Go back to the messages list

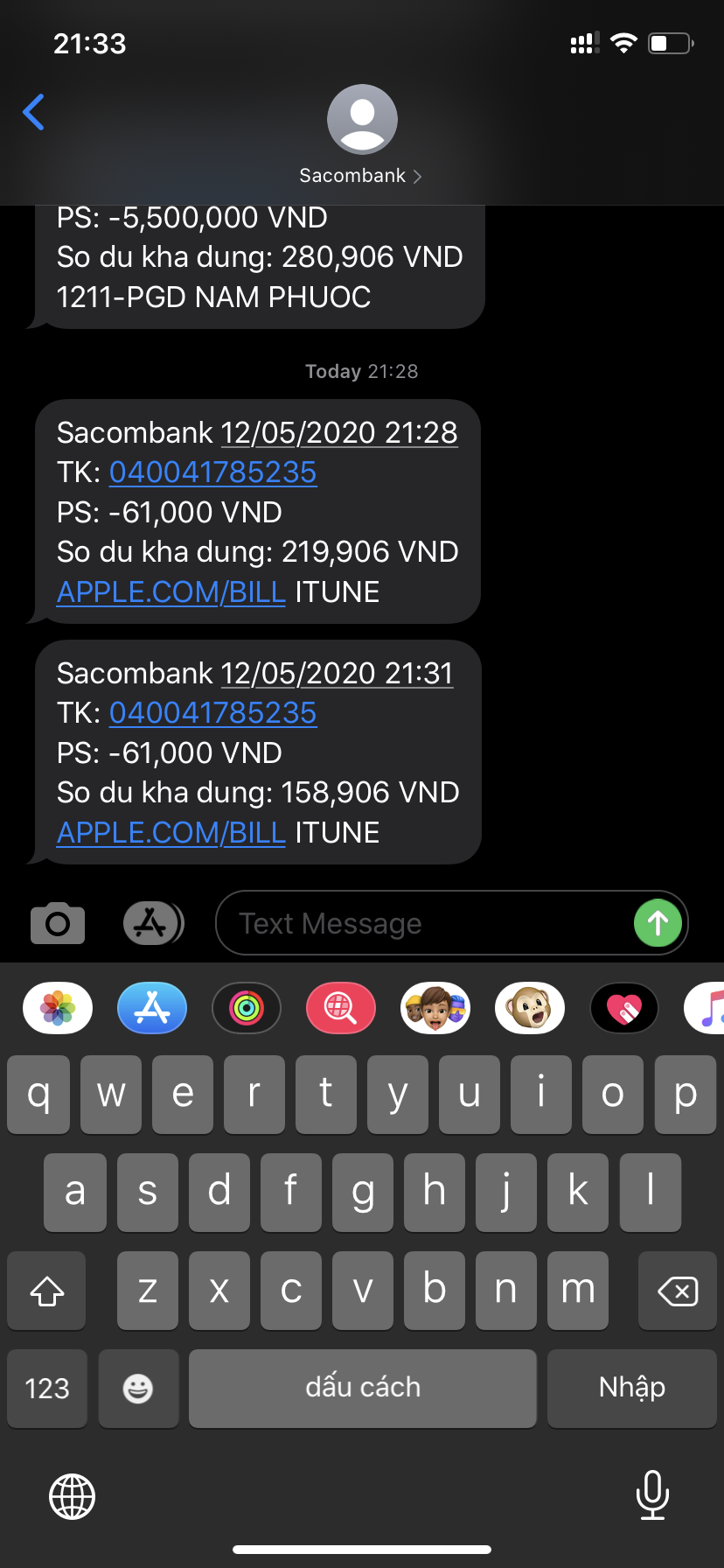34,112
